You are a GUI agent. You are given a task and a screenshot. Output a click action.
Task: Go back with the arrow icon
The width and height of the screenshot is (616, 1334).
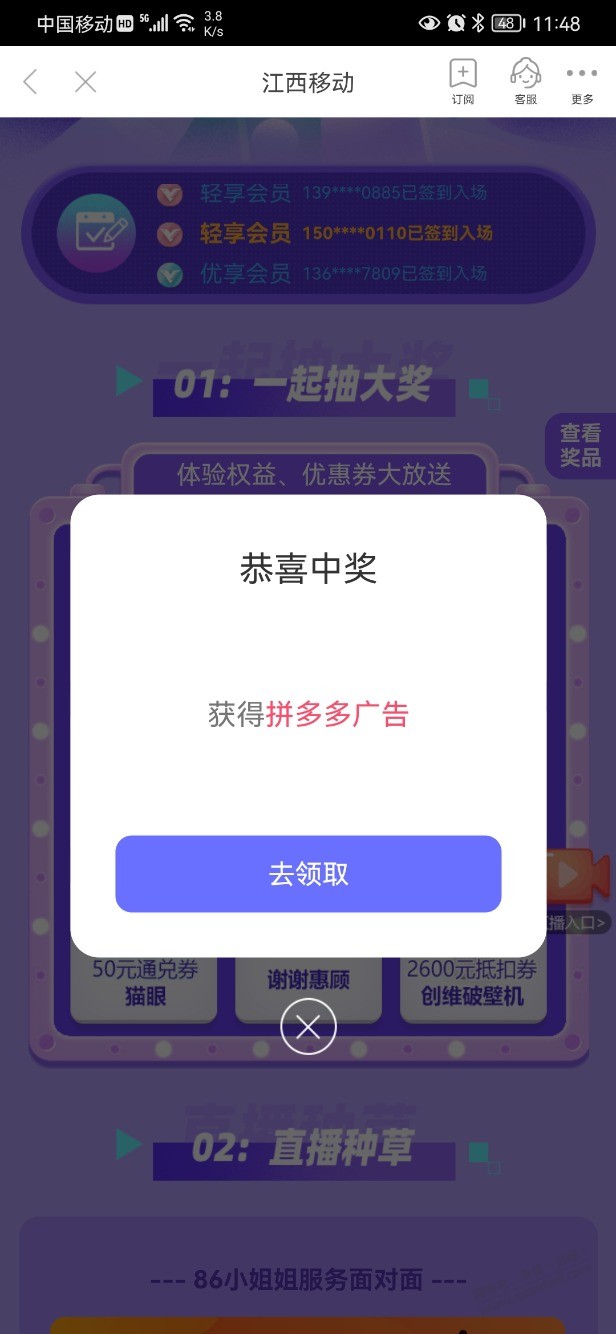31,82
